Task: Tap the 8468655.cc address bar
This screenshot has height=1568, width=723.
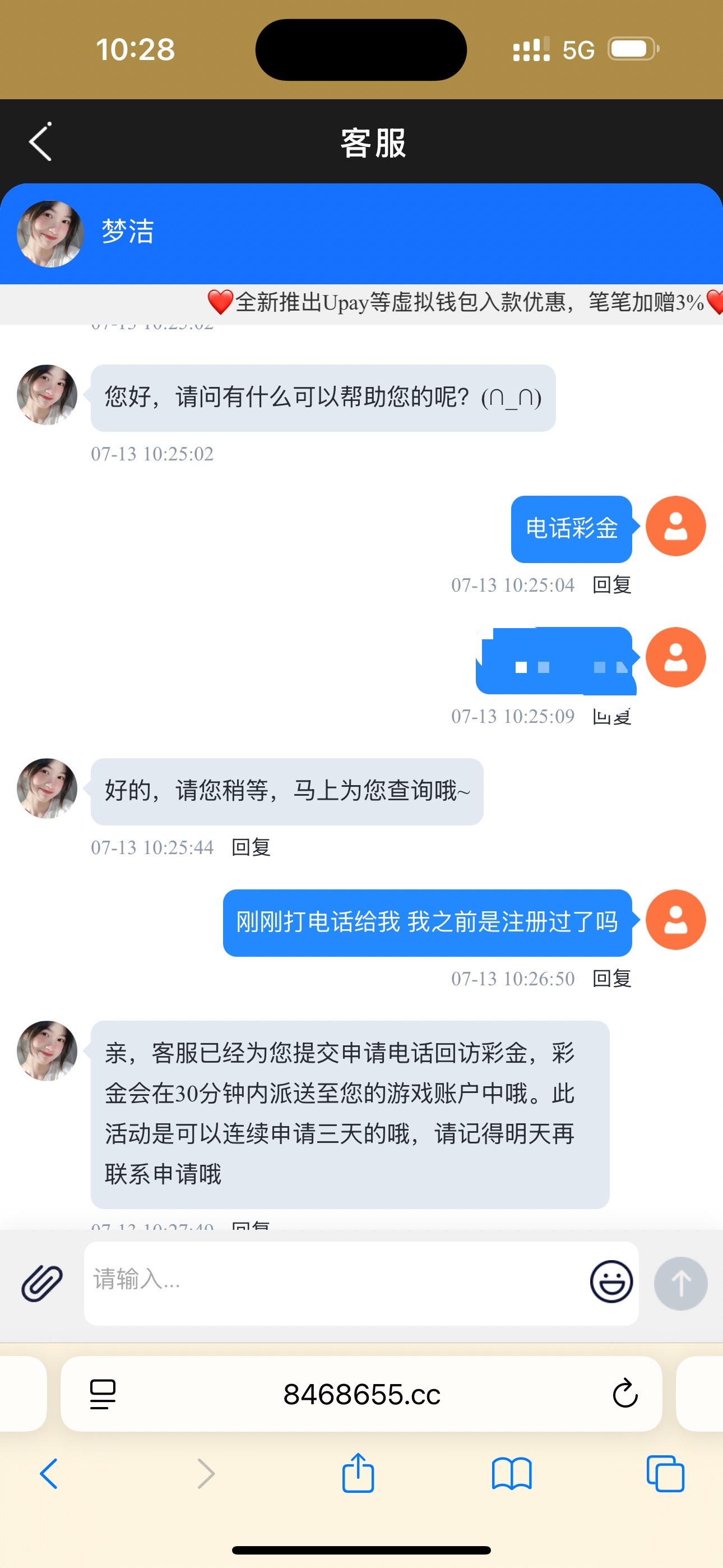Action: (x=361, y=1394)
